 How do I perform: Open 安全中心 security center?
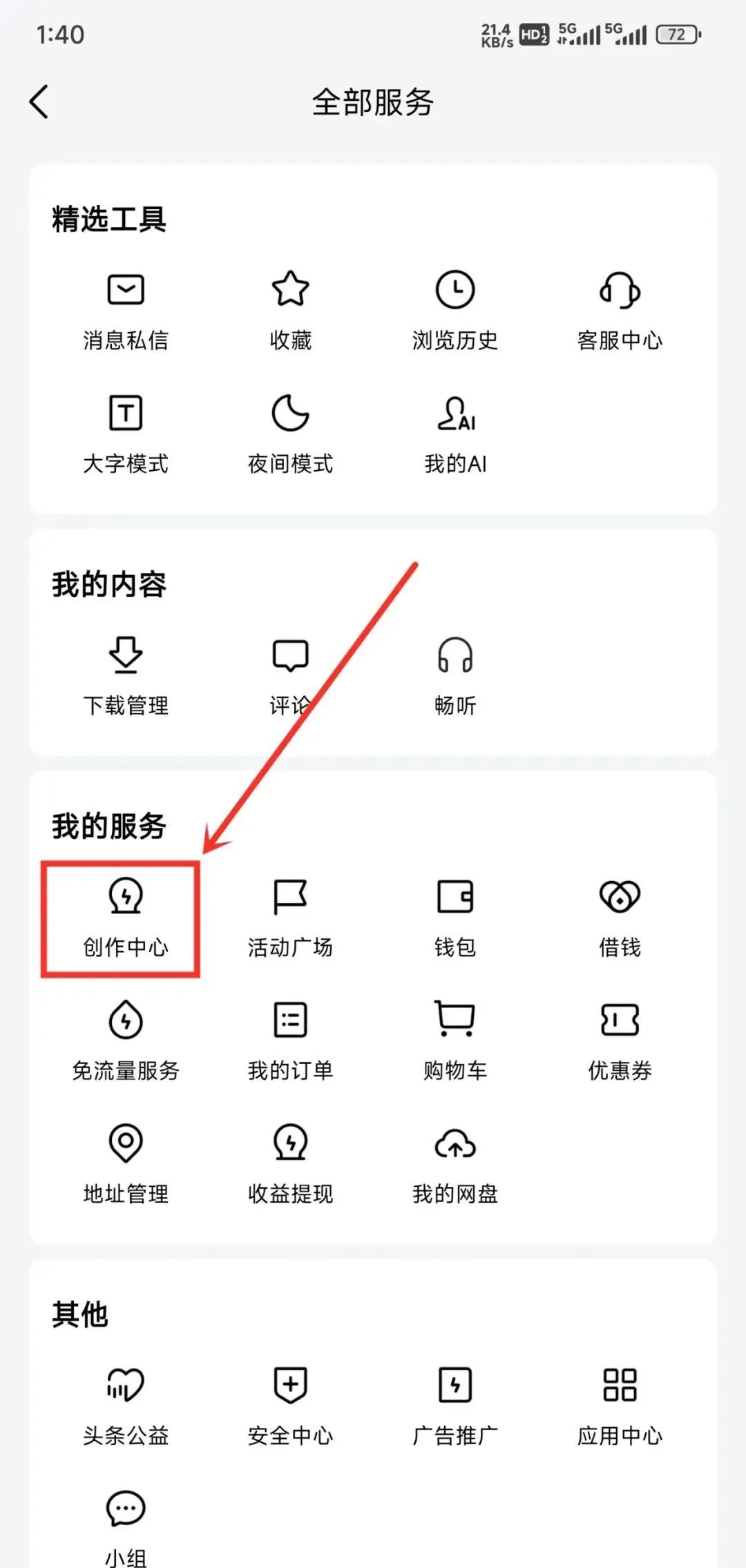290,1406
